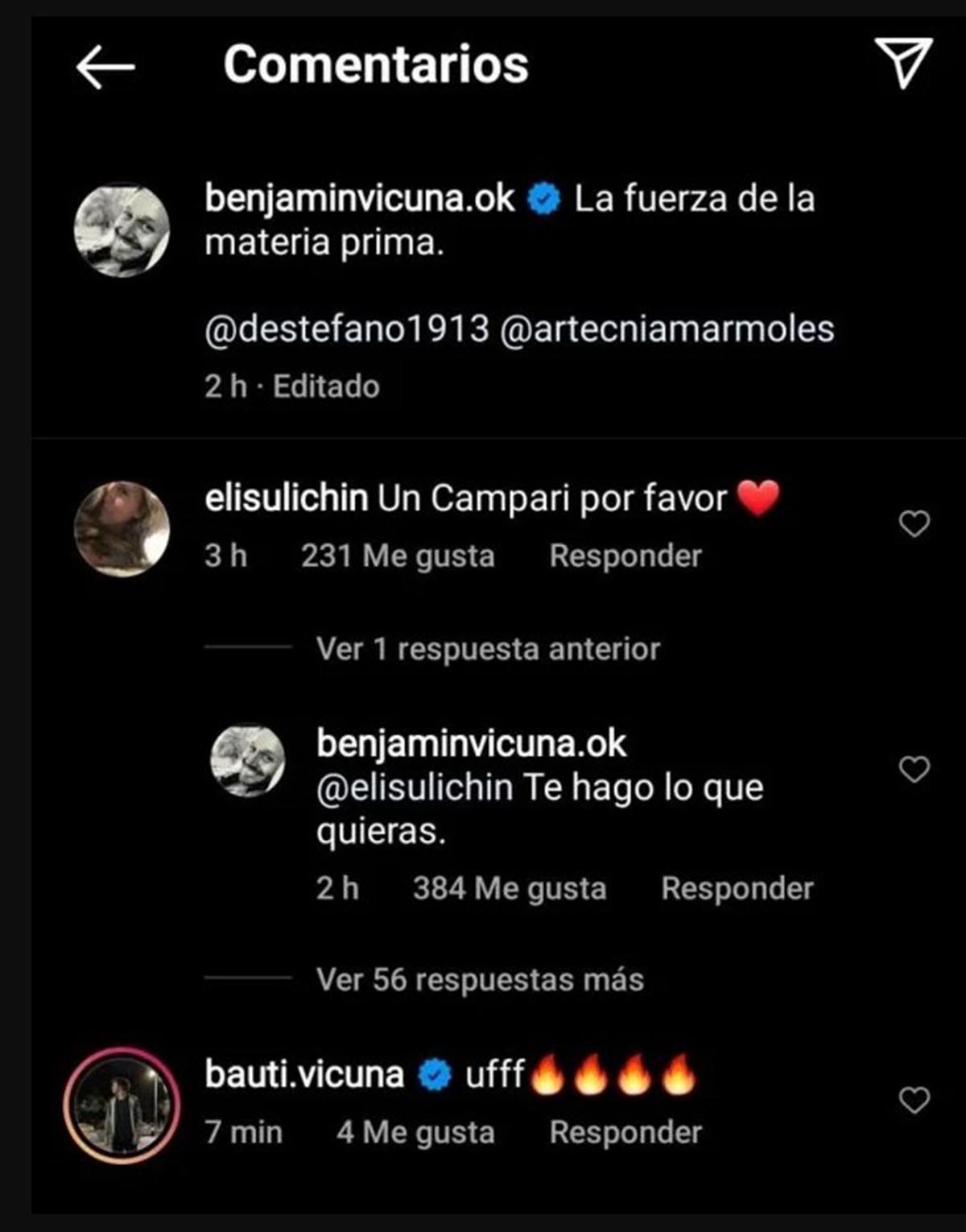View likes on elisulichin's comment (231 Me gusta)
966x1232 pixels.
398,556
